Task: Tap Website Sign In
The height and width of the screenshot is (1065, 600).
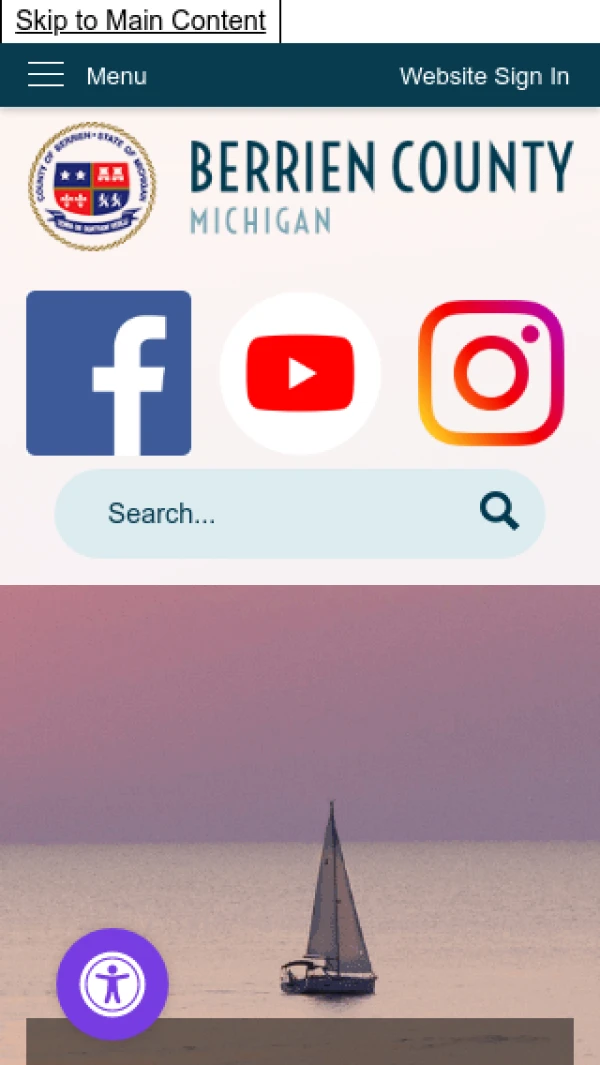Action: click(484, 76)
